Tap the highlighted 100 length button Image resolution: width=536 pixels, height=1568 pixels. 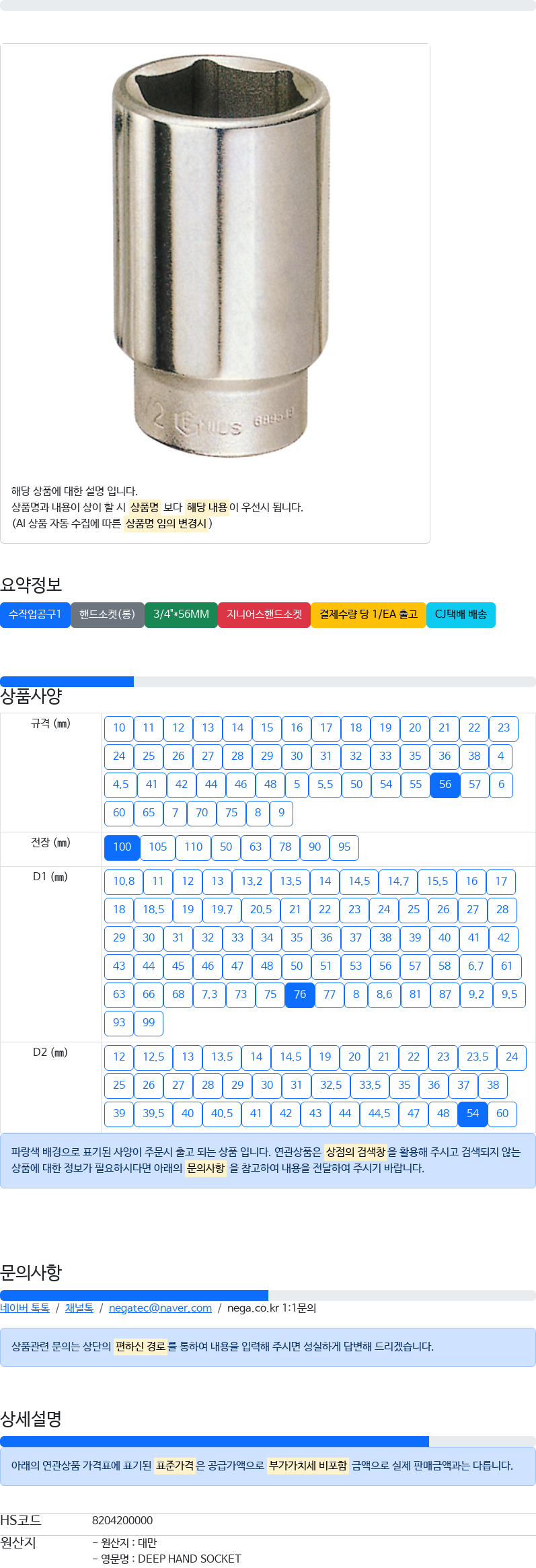pyautogui.click(x=122, y=847)
